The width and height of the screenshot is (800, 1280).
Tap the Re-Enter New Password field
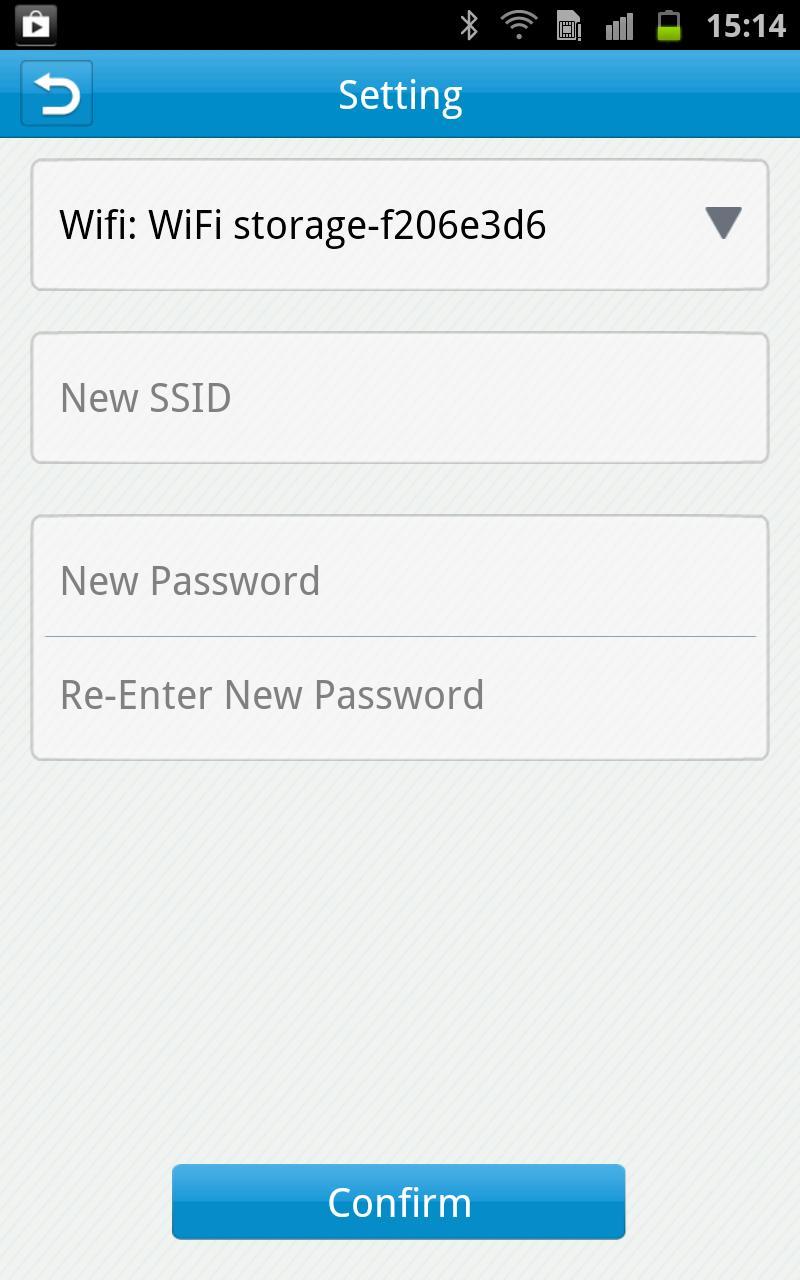point(400,696)
